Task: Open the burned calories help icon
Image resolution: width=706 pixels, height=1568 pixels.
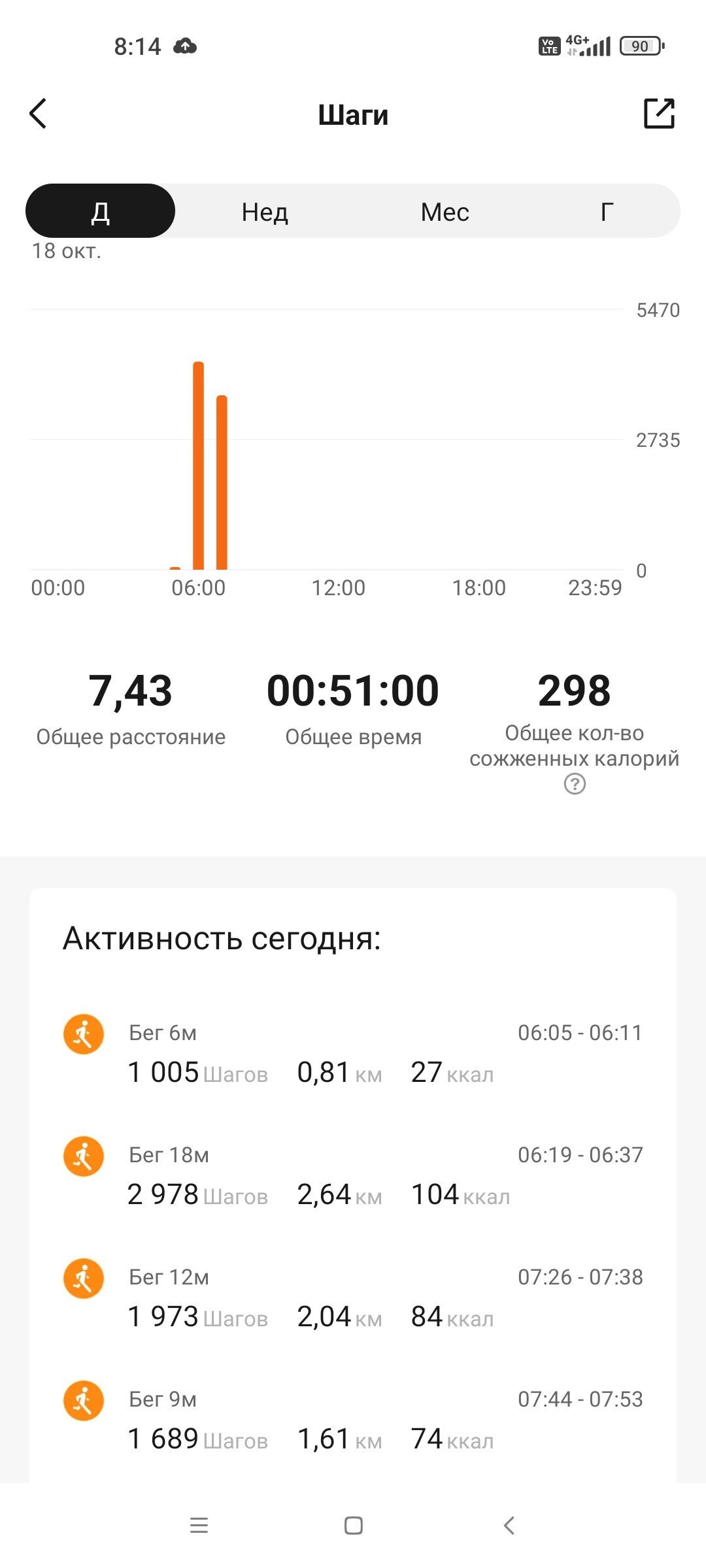Action: point(575,784)
